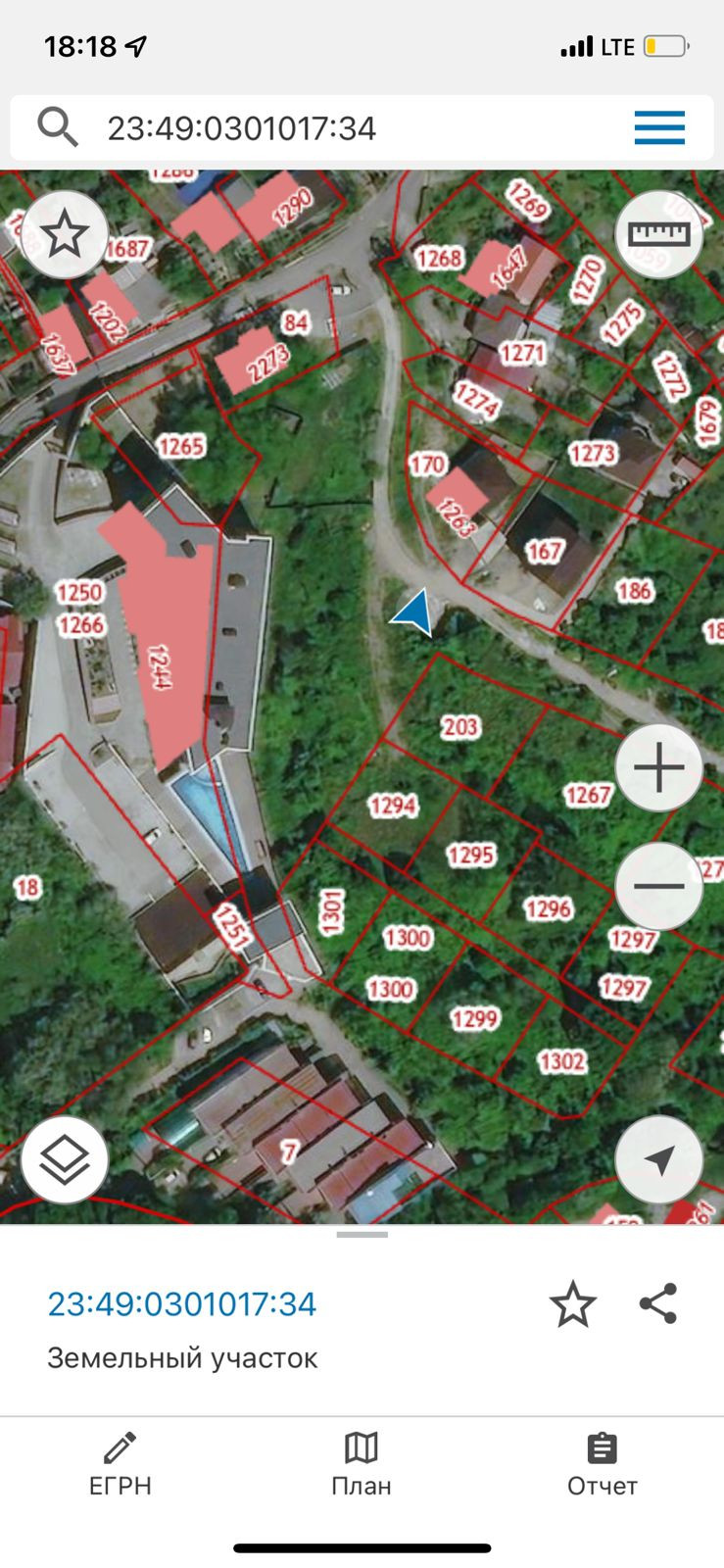Open favorites star on the map
Screen dimensions: 724x1568
click(65, 234)
